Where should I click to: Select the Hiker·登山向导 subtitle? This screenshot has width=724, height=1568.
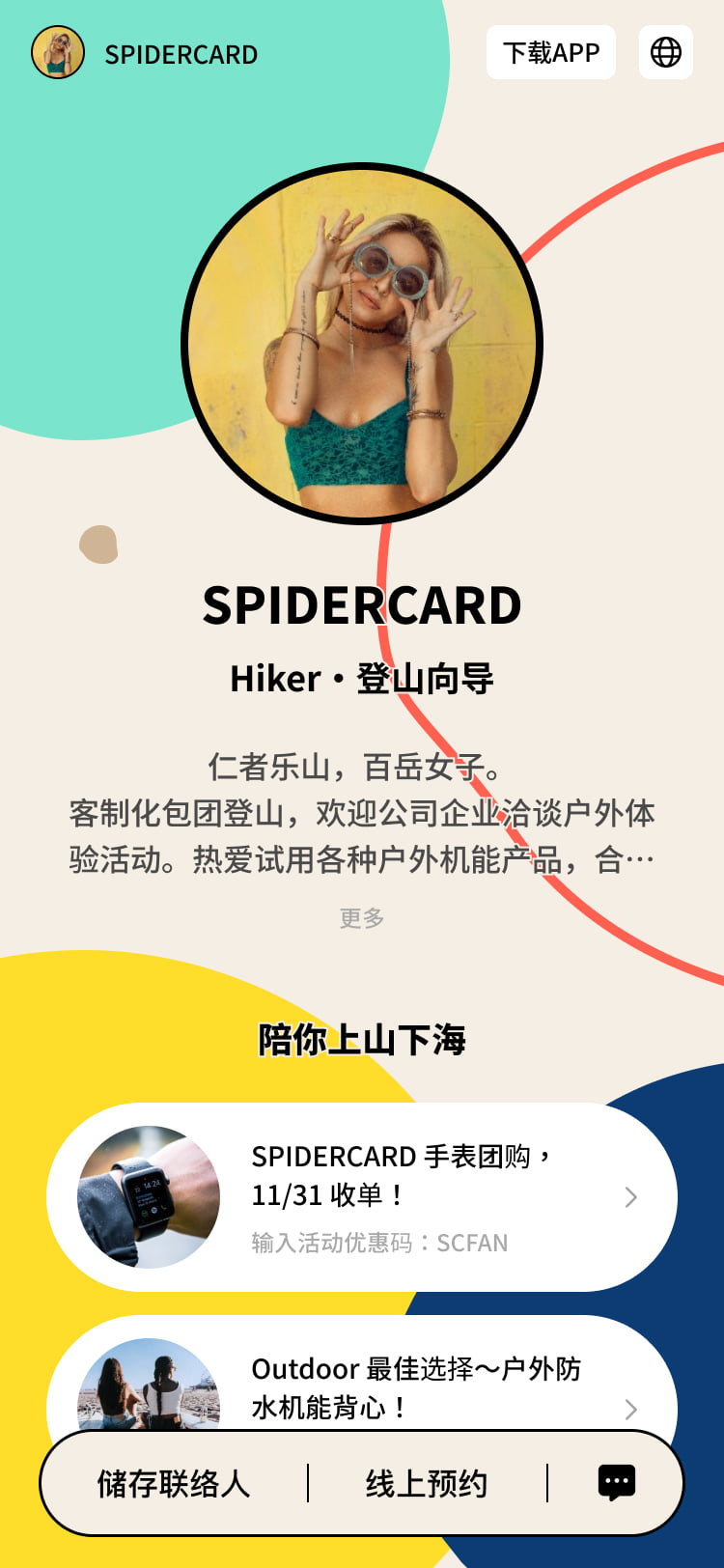362,679
